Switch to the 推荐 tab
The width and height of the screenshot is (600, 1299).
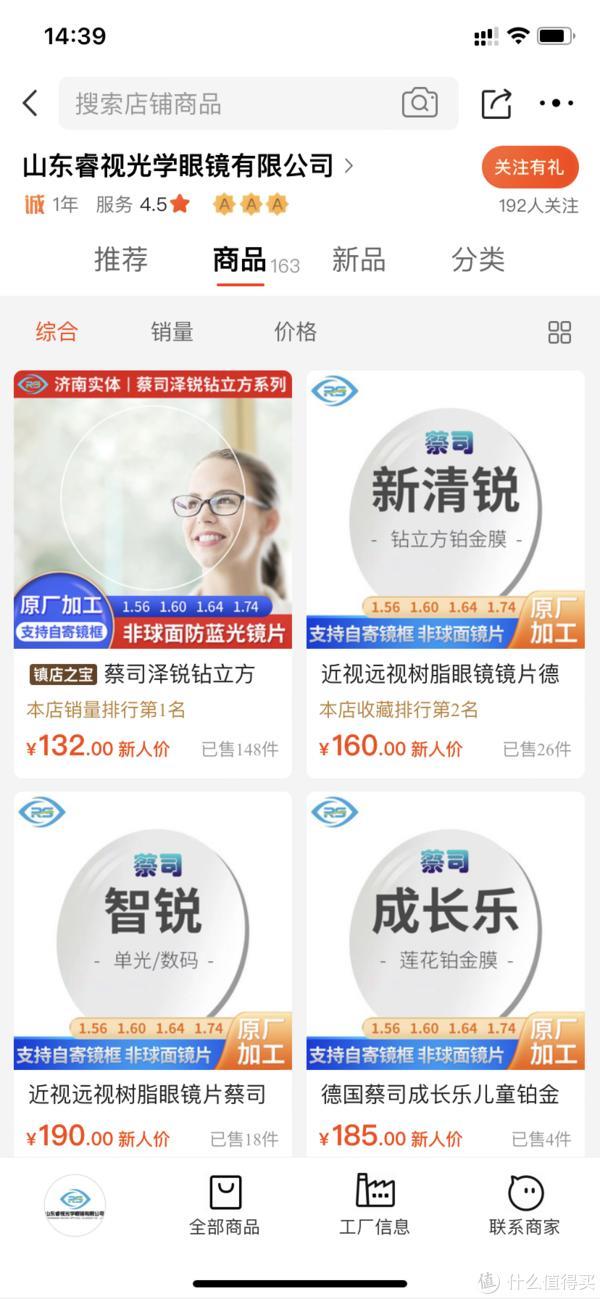click(x=121, y=260)
